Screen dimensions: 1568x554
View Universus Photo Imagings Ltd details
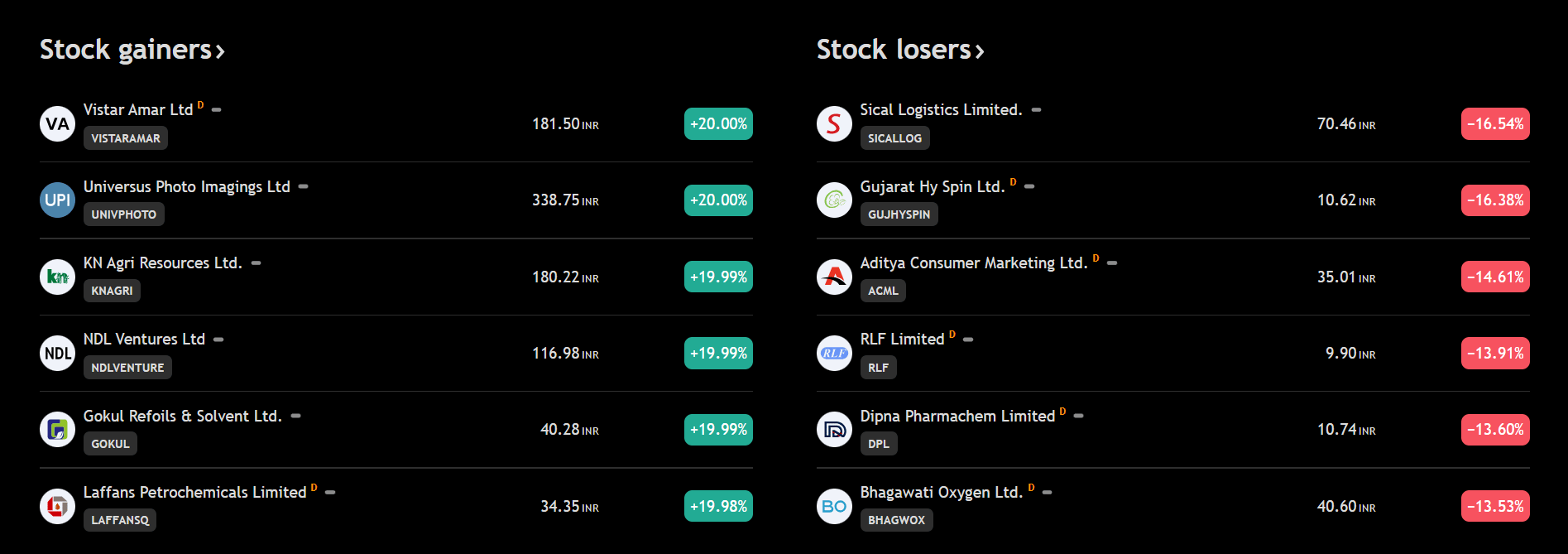tap(186, 187)
